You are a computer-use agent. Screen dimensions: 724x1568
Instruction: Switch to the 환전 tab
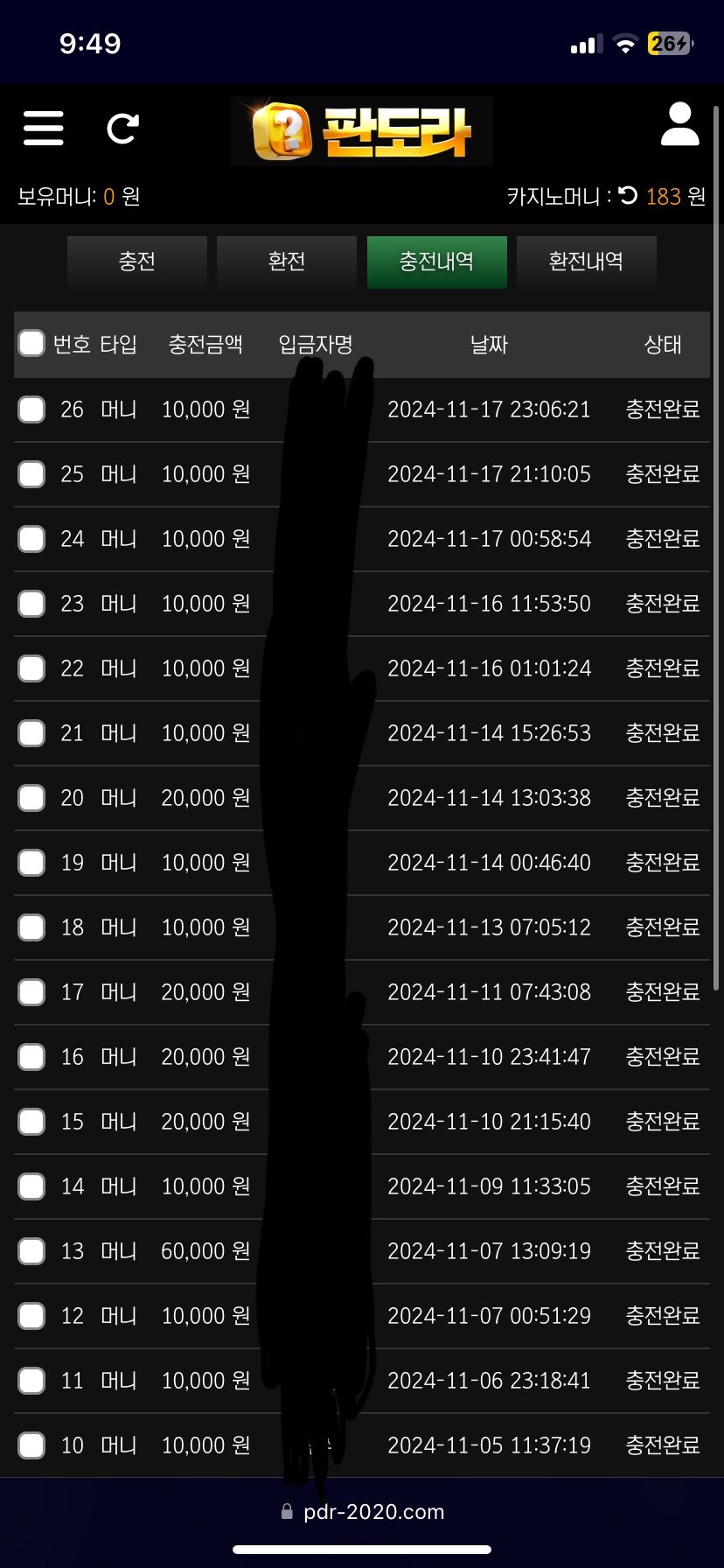[287, 262]
